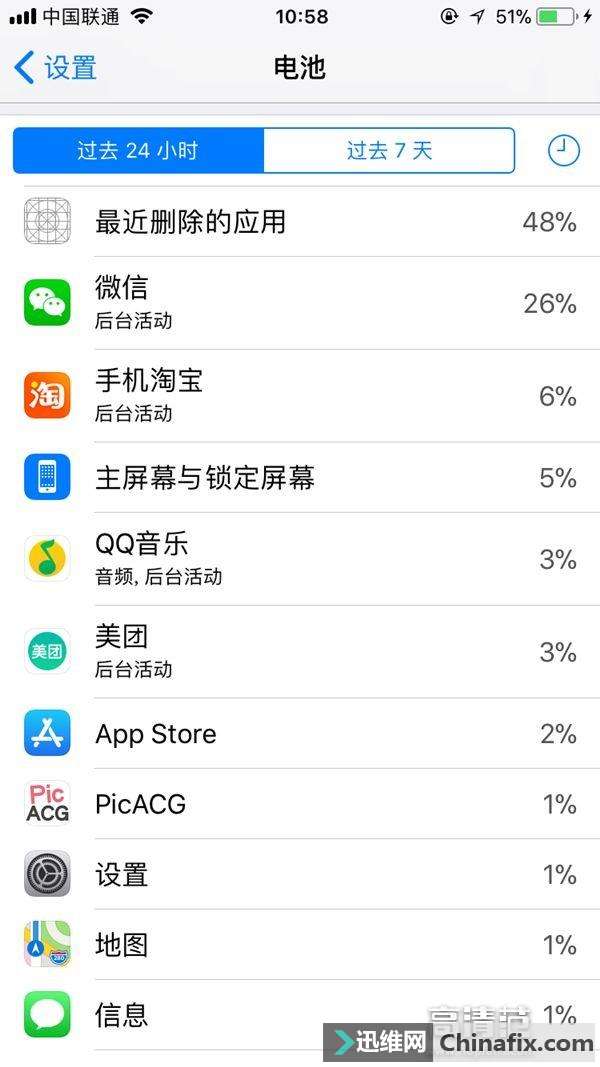Screen dimensions: 600x1067
Task: Tap the 微信 battery usage row
Action: coord(300,303)
